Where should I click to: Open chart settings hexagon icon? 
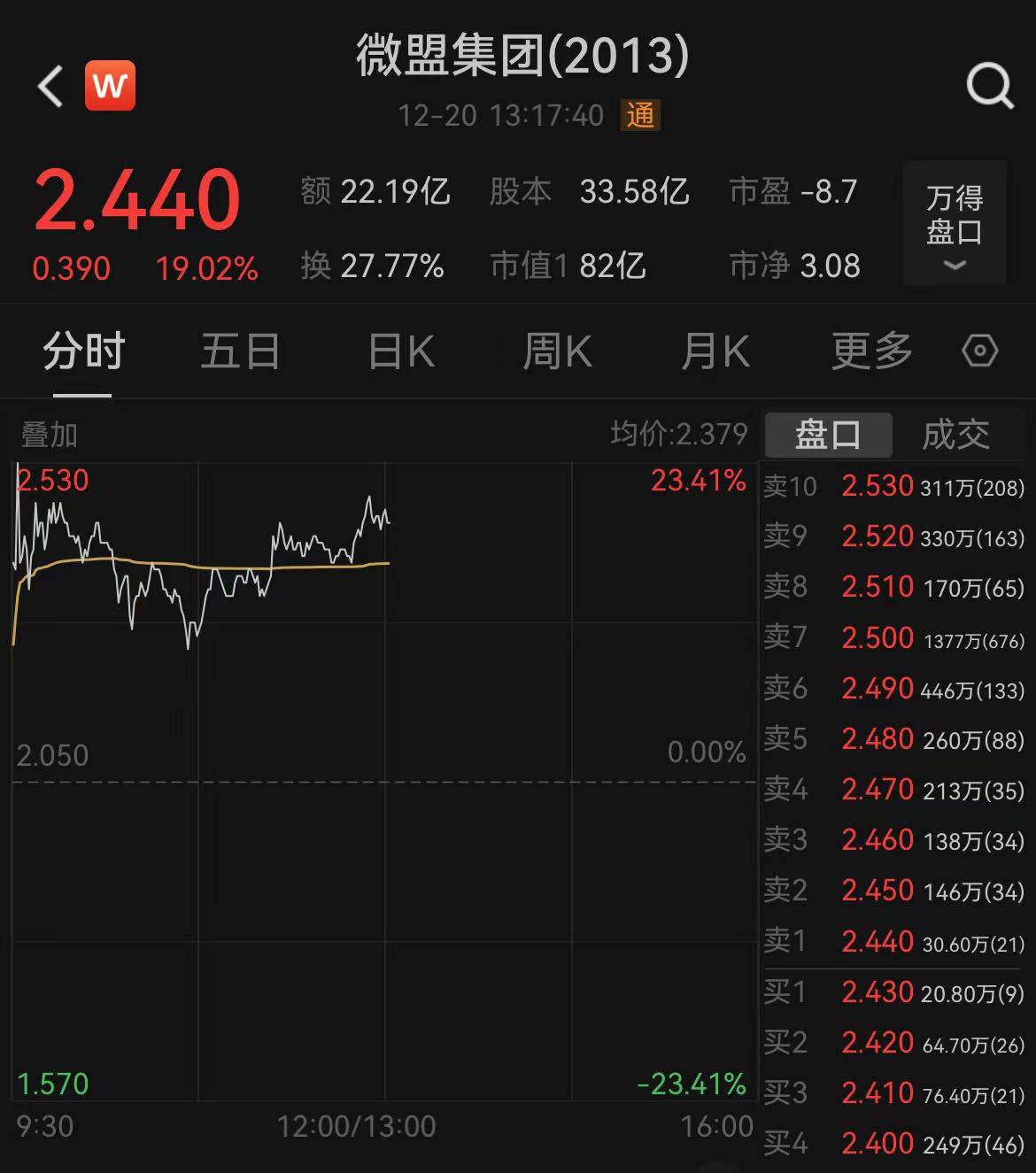pyautogui.click(x=979, y=351)
